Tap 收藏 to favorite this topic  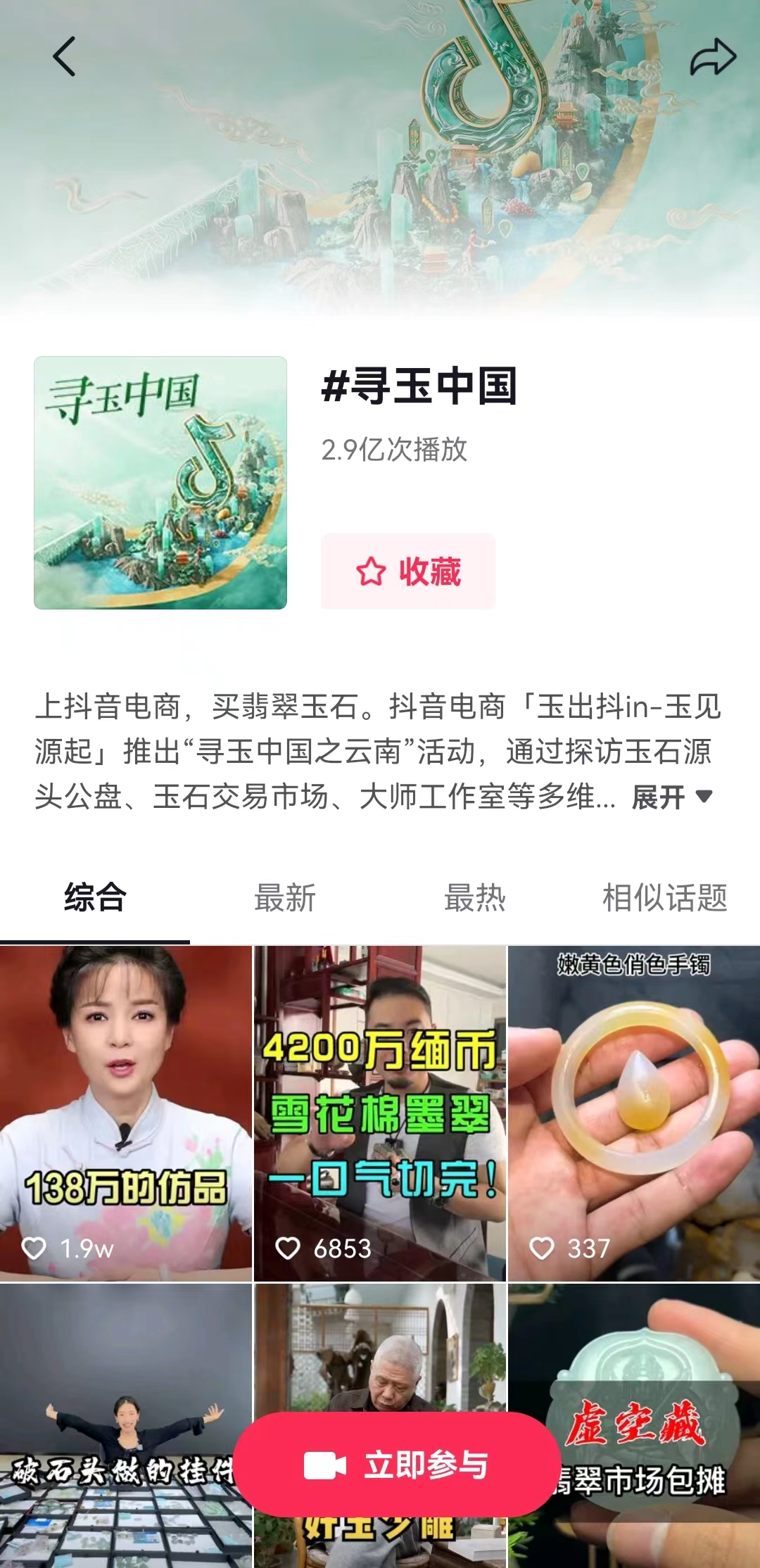pos(408,571)
